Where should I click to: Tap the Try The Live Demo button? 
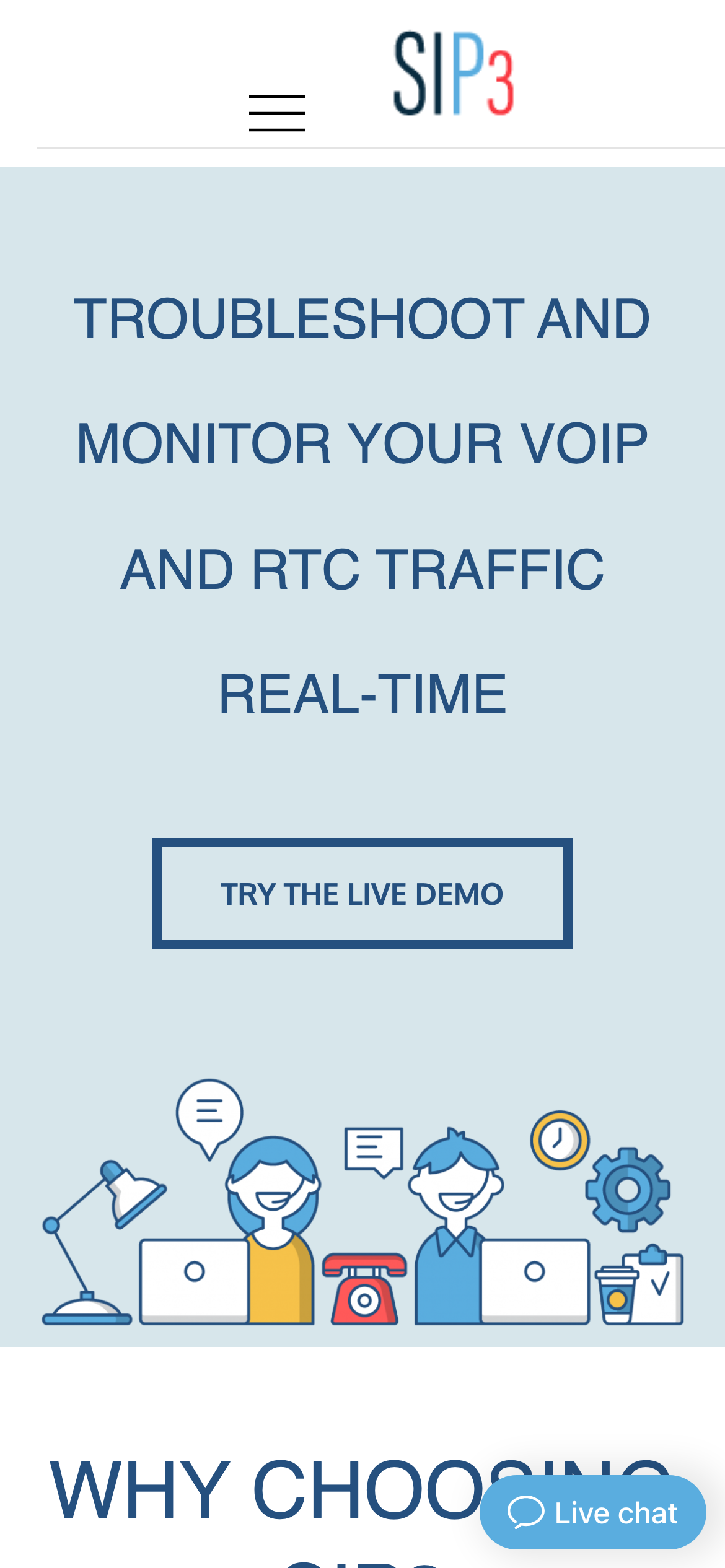click(x=362, y=893)
